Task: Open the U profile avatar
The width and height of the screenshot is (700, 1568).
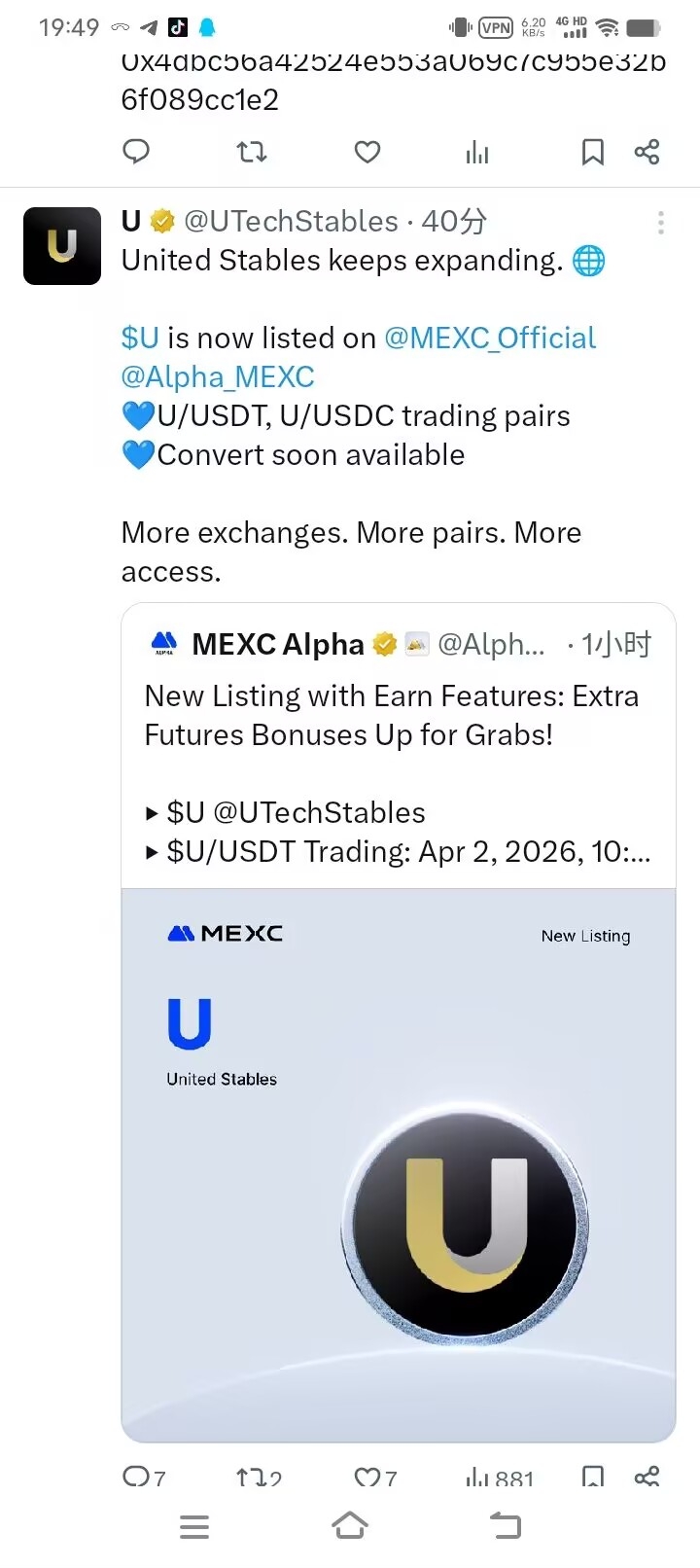Action: click(62, 246)
